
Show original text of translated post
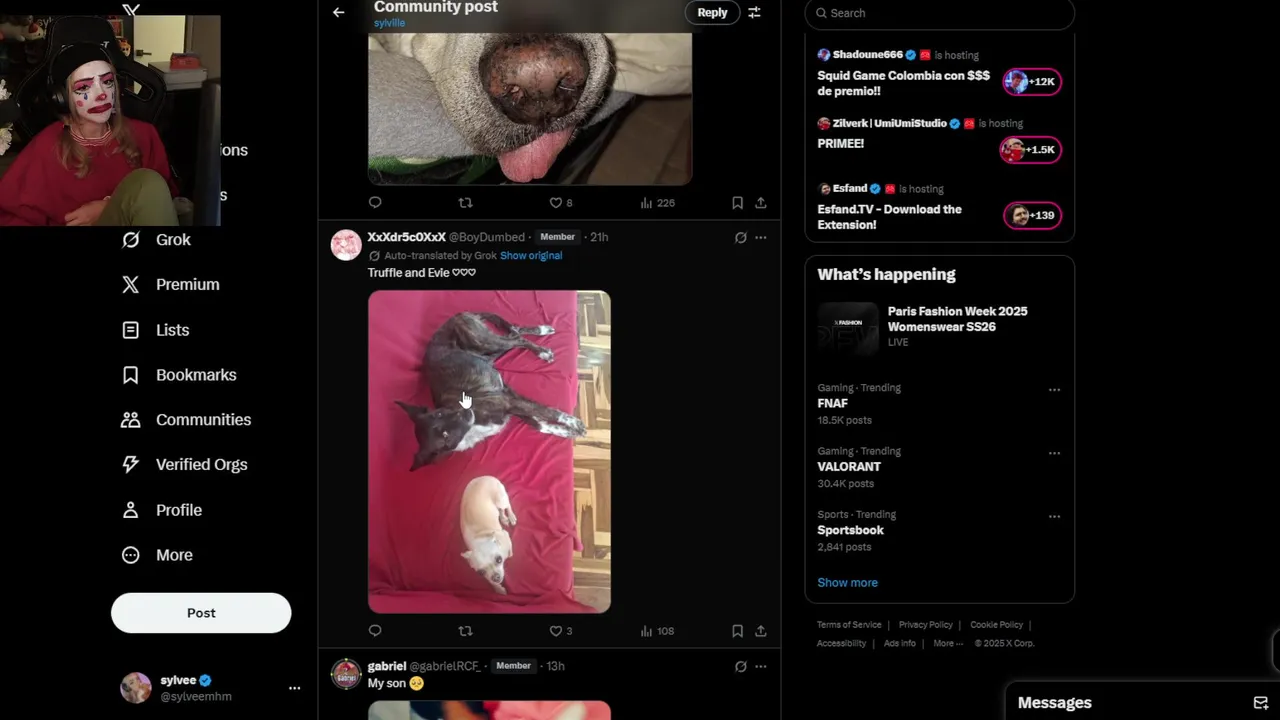click(x=531, y=256)
